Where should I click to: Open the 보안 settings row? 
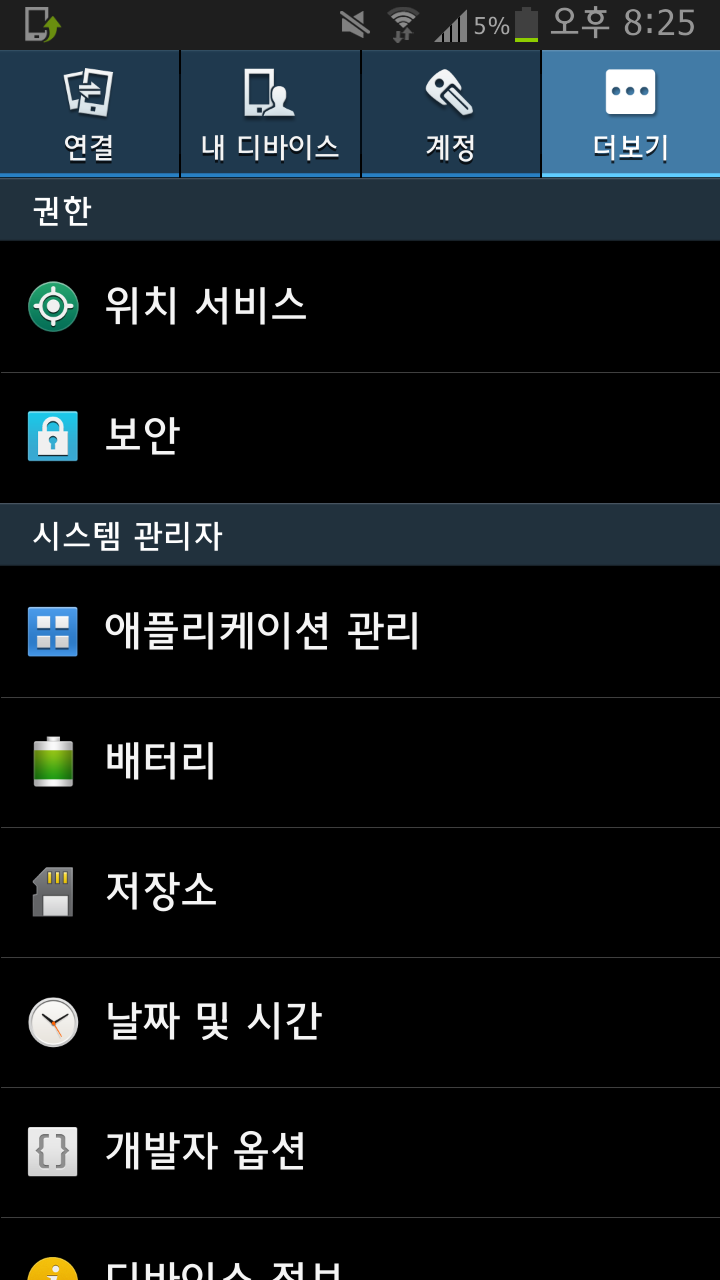tap(360, 437)
